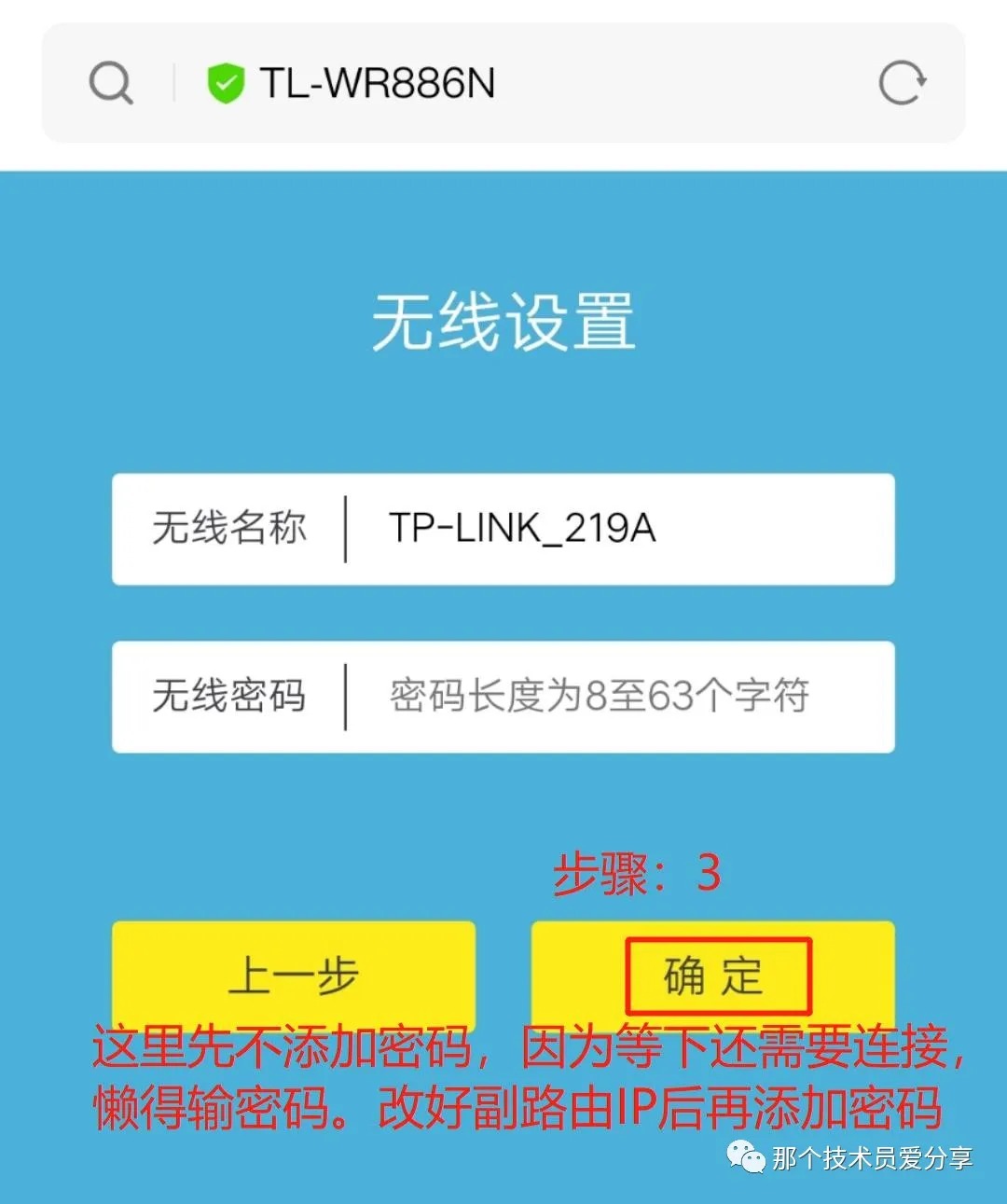Image resolution: width=1007 pixels, height=1204 pixels.
Task: Reload the TL-WR886N page
Action: pyautogui.click(x=902, y=84)
